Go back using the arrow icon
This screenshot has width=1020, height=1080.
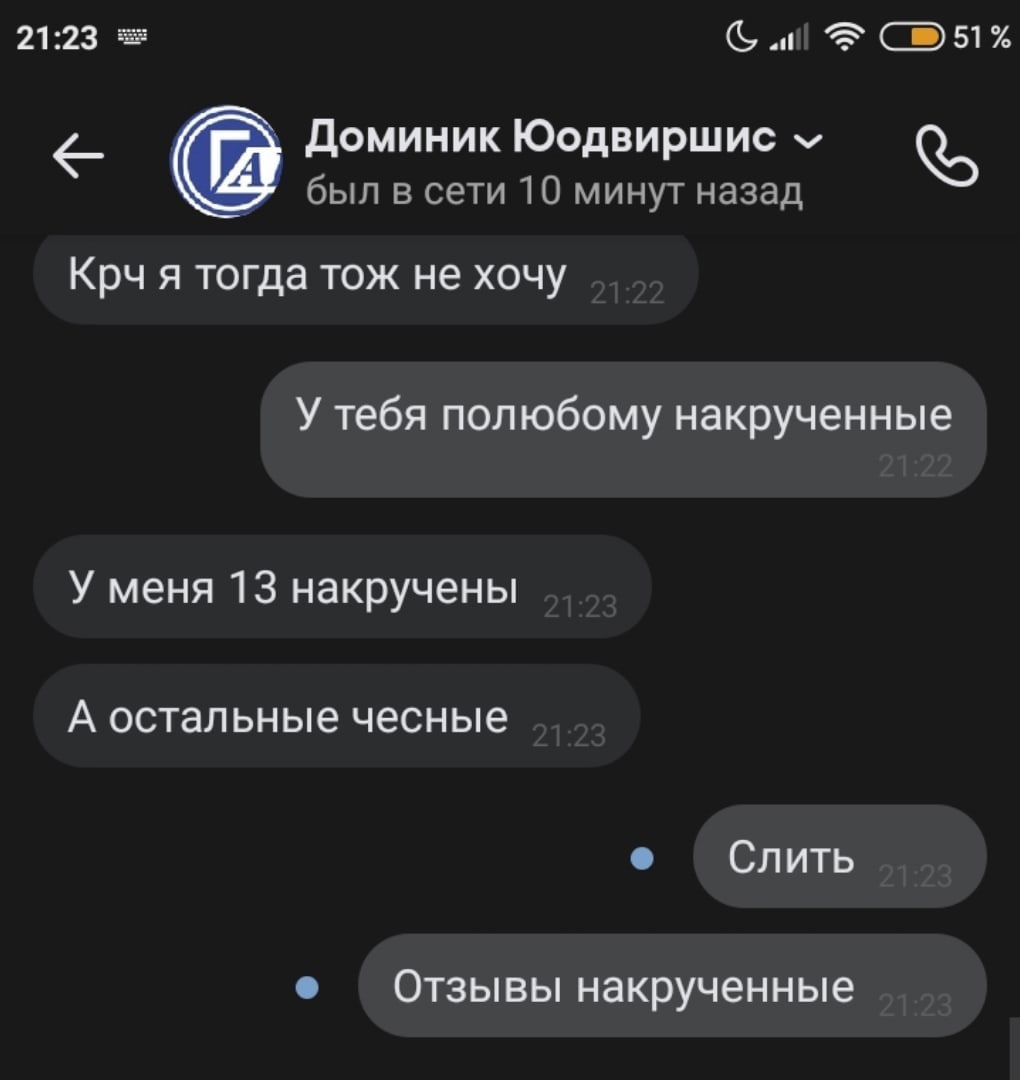78,156
